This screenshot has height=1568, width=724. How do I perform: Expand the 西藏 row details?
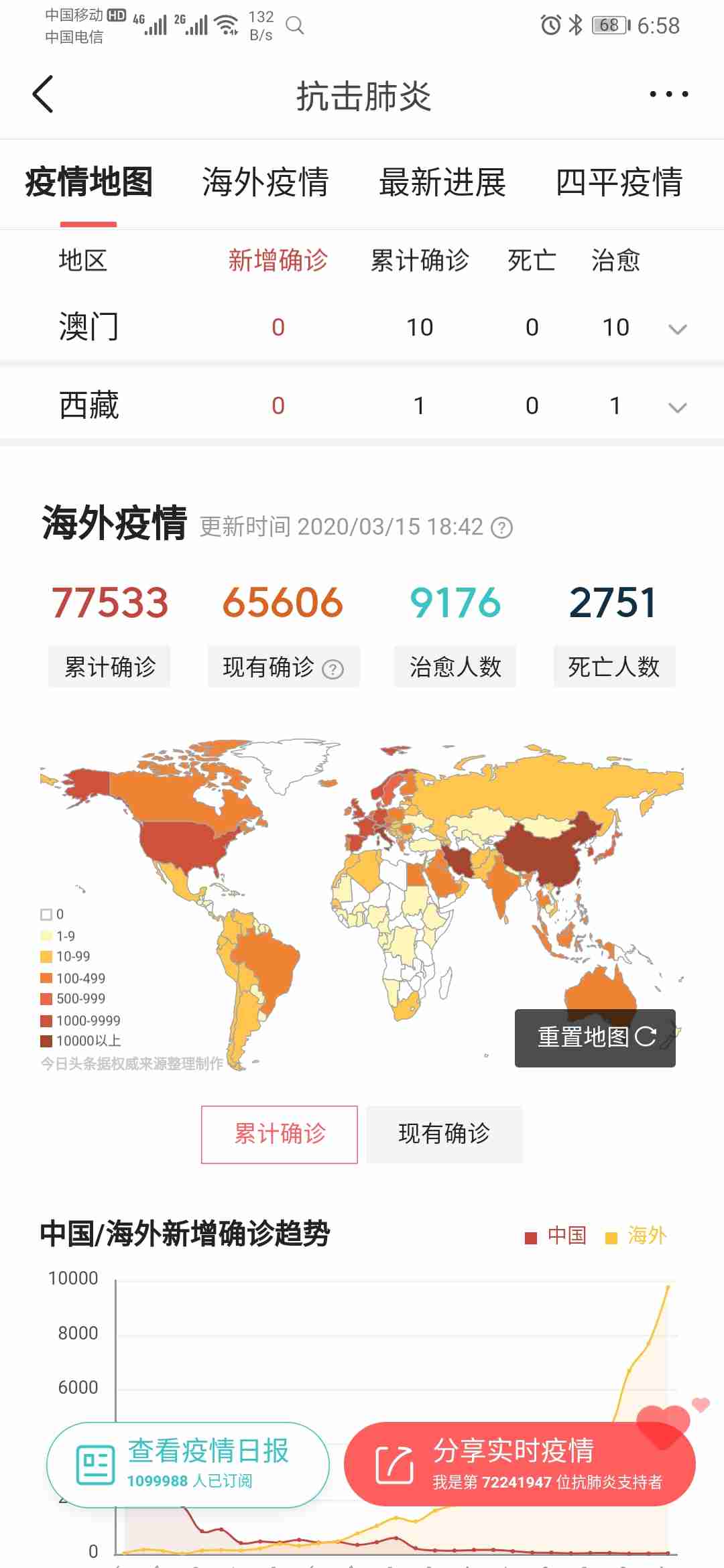click(677, 407)
